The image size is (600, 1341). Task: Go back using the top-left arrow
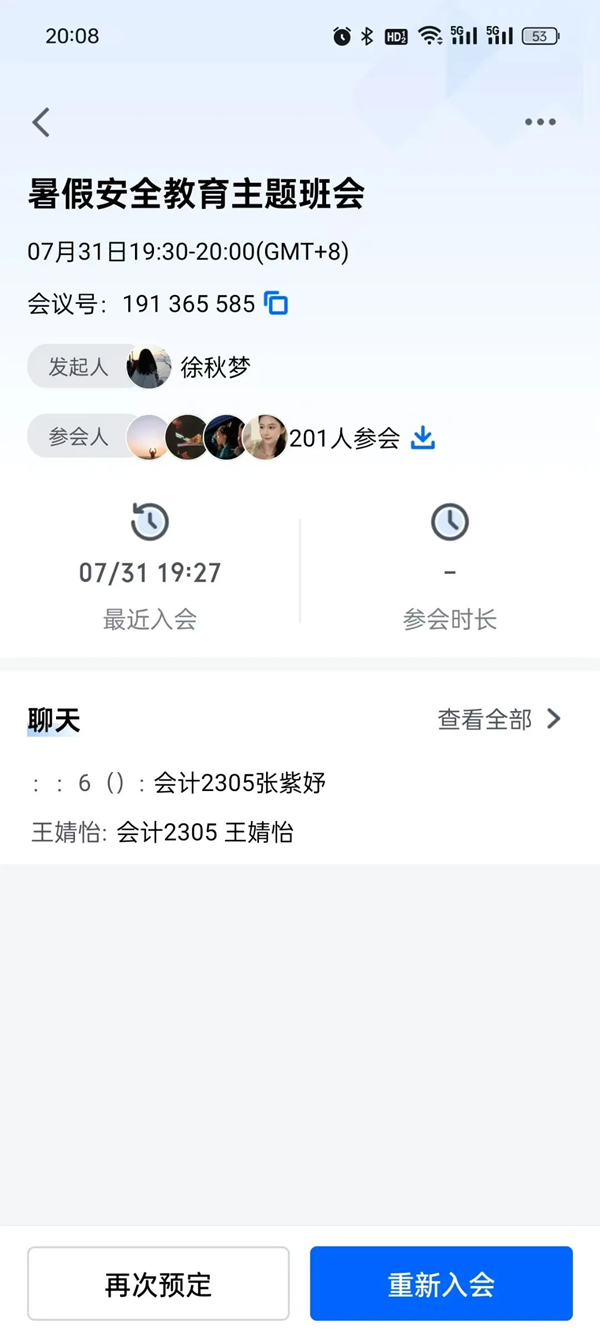pyautogui.click(x=41, y=123)
